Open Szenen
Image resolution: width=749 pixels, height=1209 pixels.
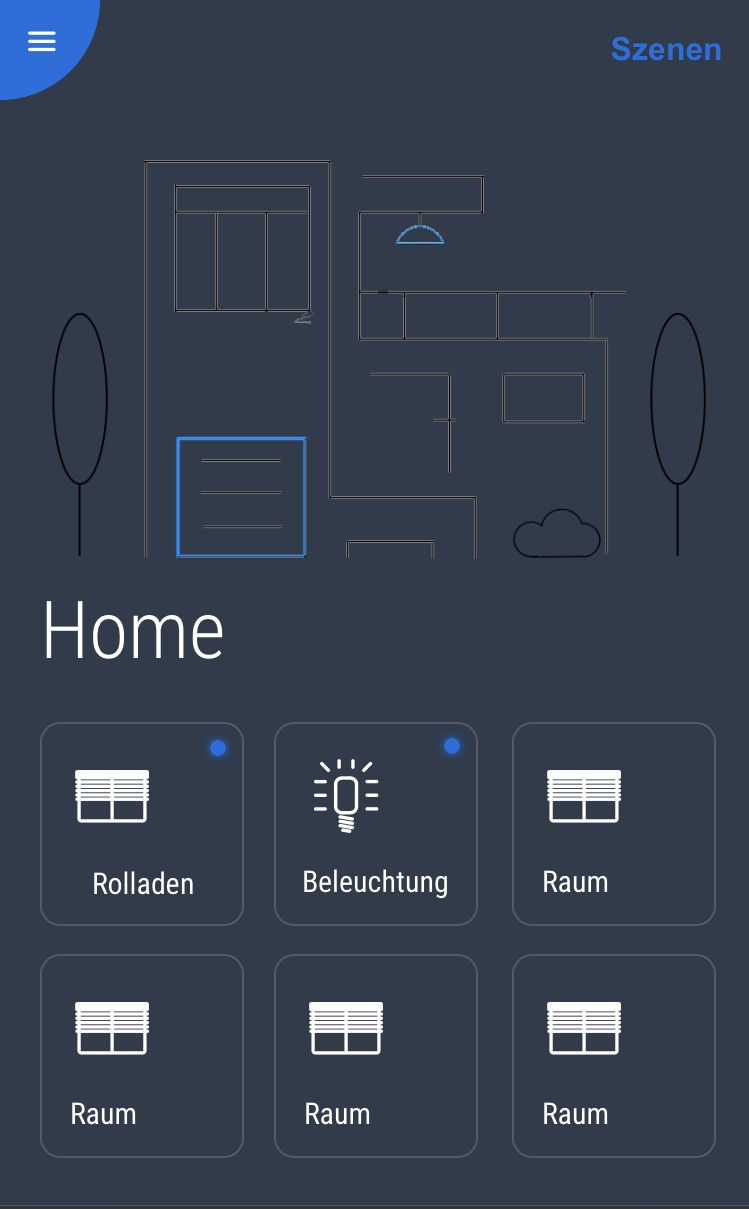(665, 49)
